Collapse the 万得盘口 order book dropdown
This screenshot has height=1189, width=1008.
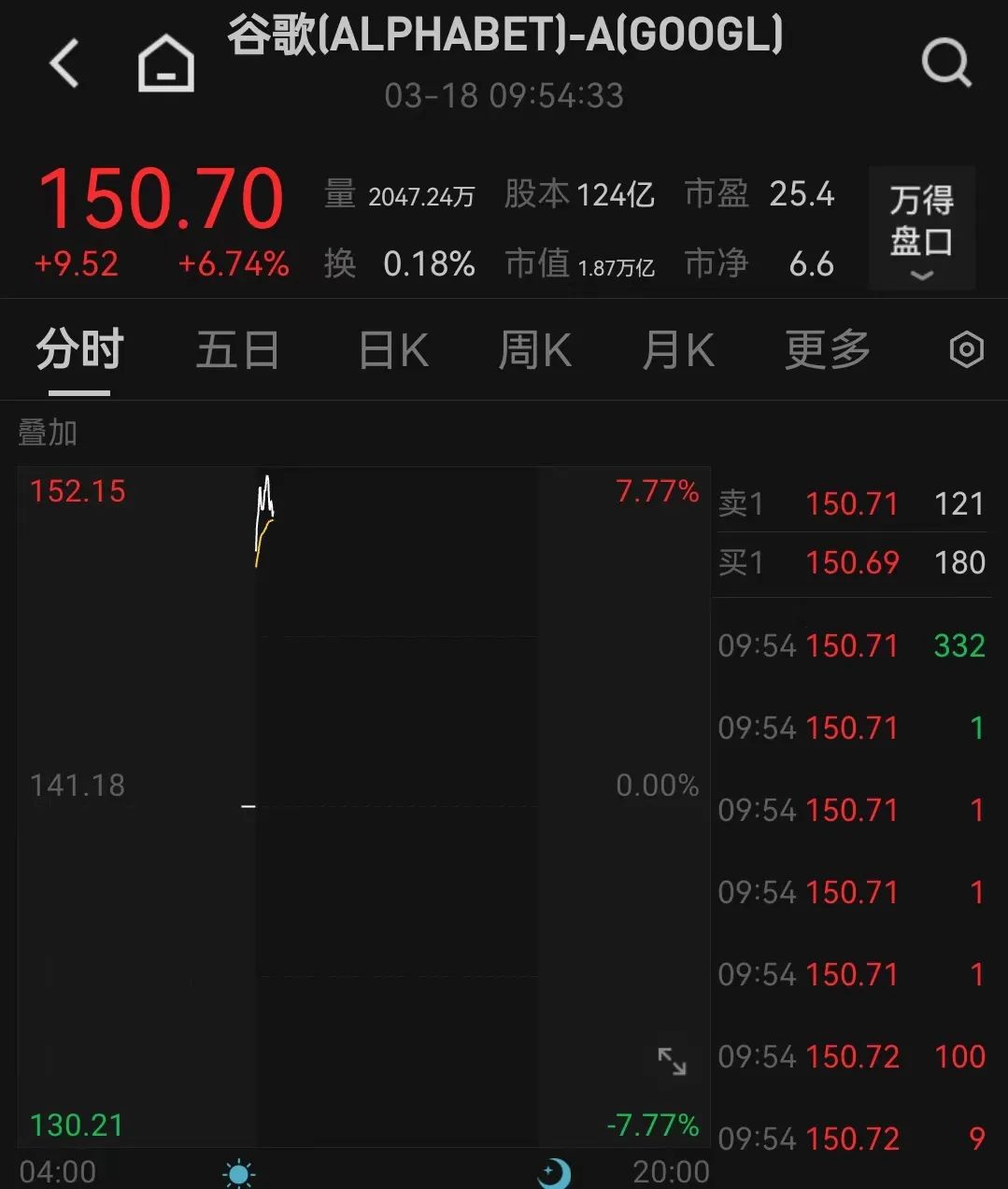coord(921,276)
